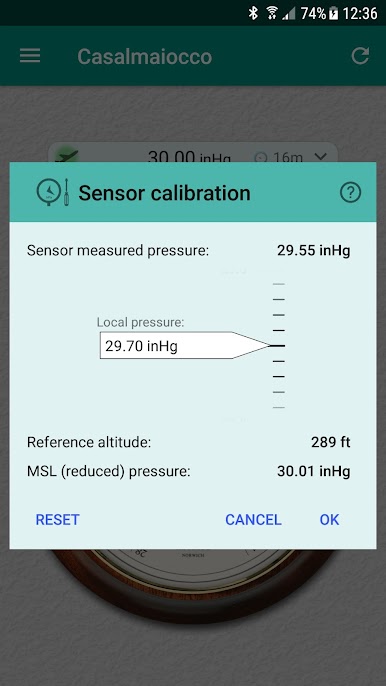Confirm calibration with OK
The height and width of the screenshot is (686, 386).
[x=329, y=519]
